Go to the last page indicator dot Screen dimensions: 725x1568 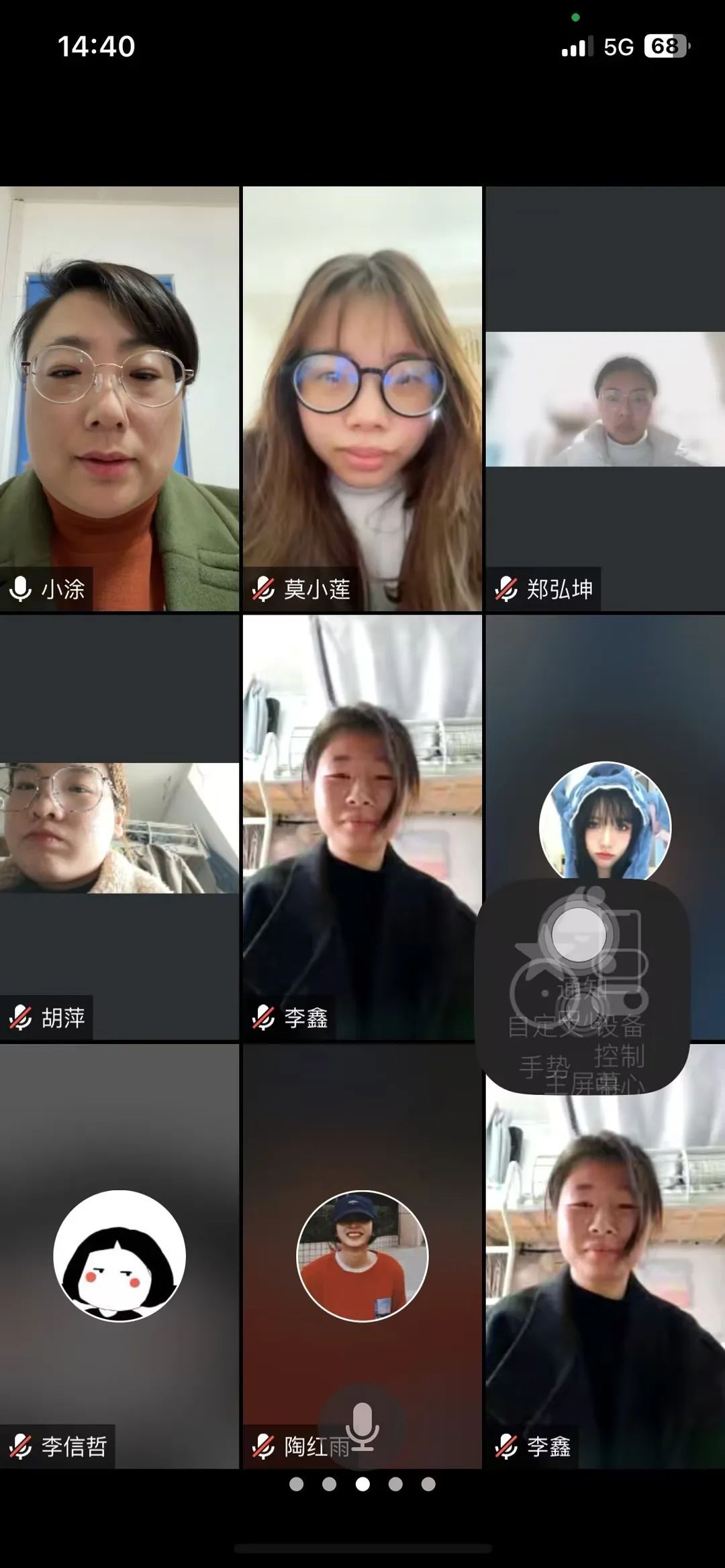tap(428, 1484)
